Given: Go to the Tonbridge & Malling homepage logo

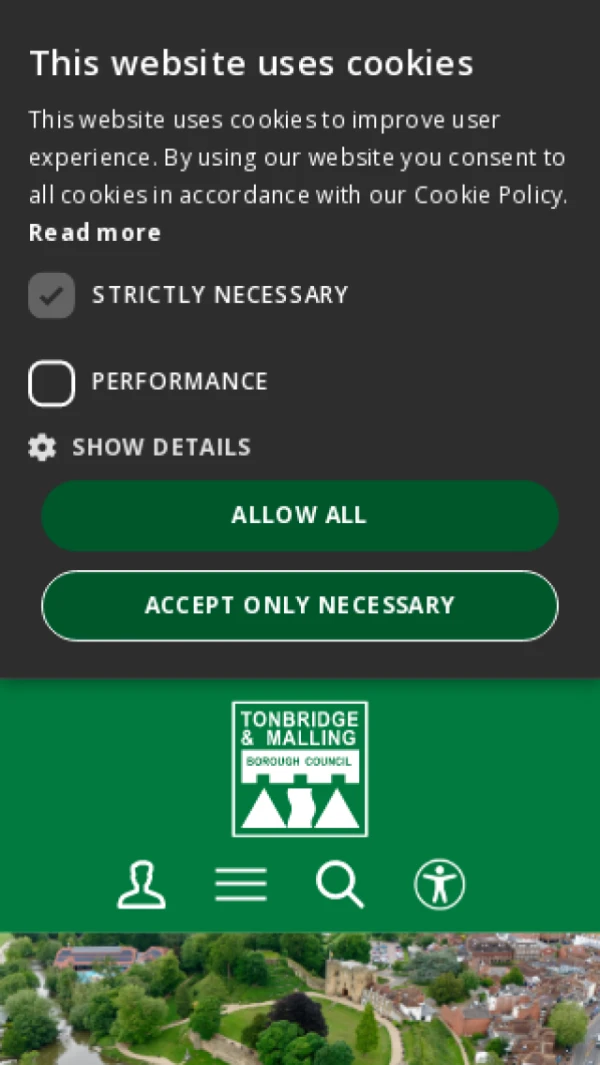Looking at the screenshot, I should [300, 768].
